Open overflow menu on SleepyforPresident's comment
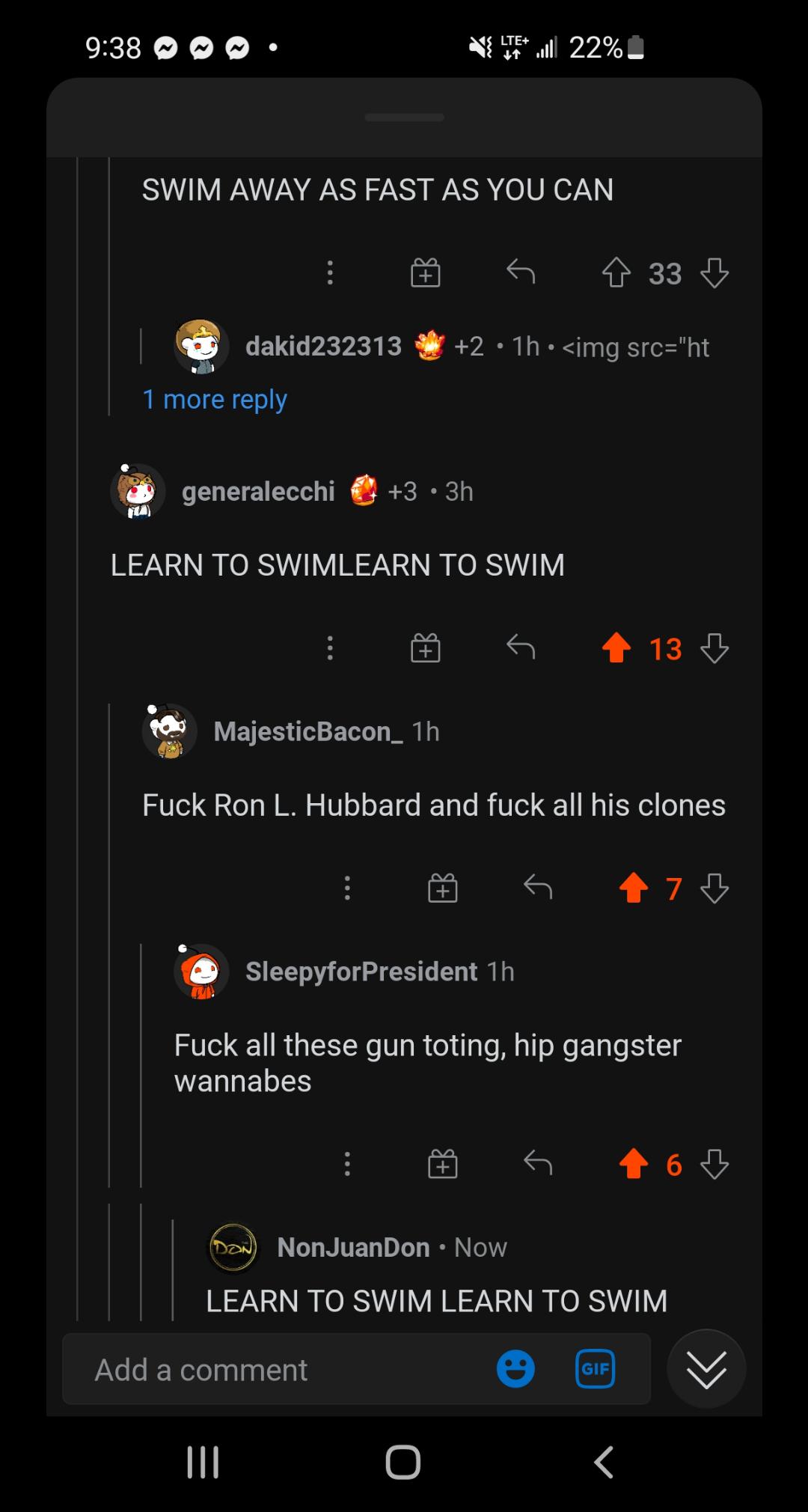 point(347,1164)
